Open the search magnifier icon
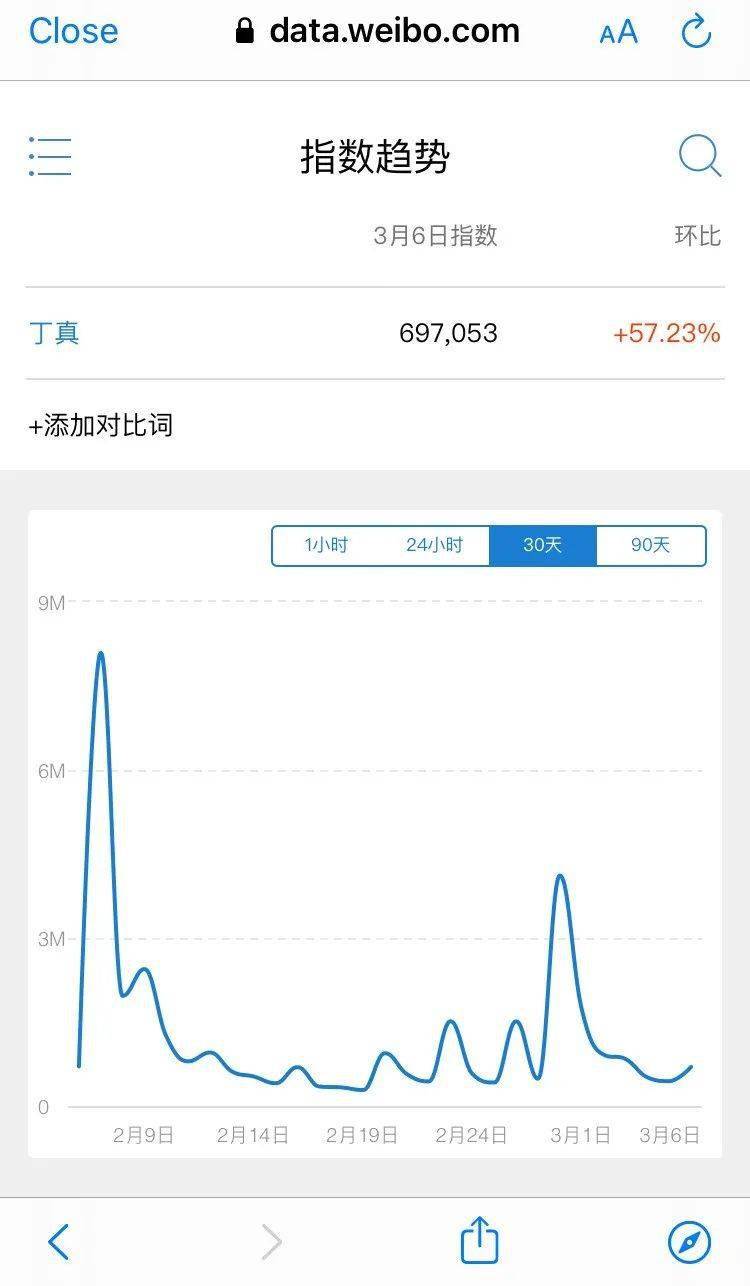Image resolution: width=750 pixels, height=1286 pixels. [x=700, y=156]
